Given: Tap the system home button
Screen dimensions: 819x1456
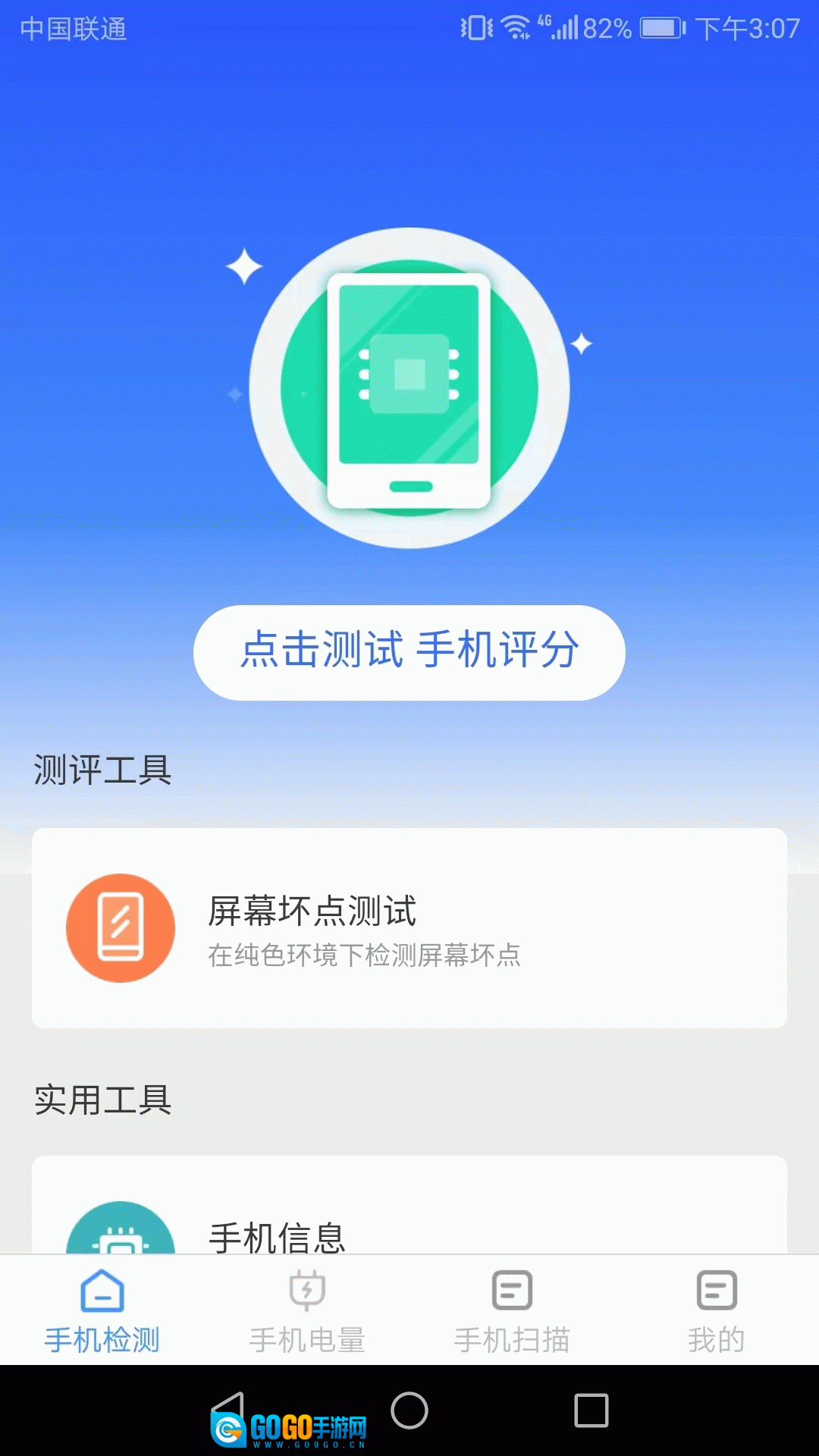Looking at the screenshot, I should (x=409, y=1410).
